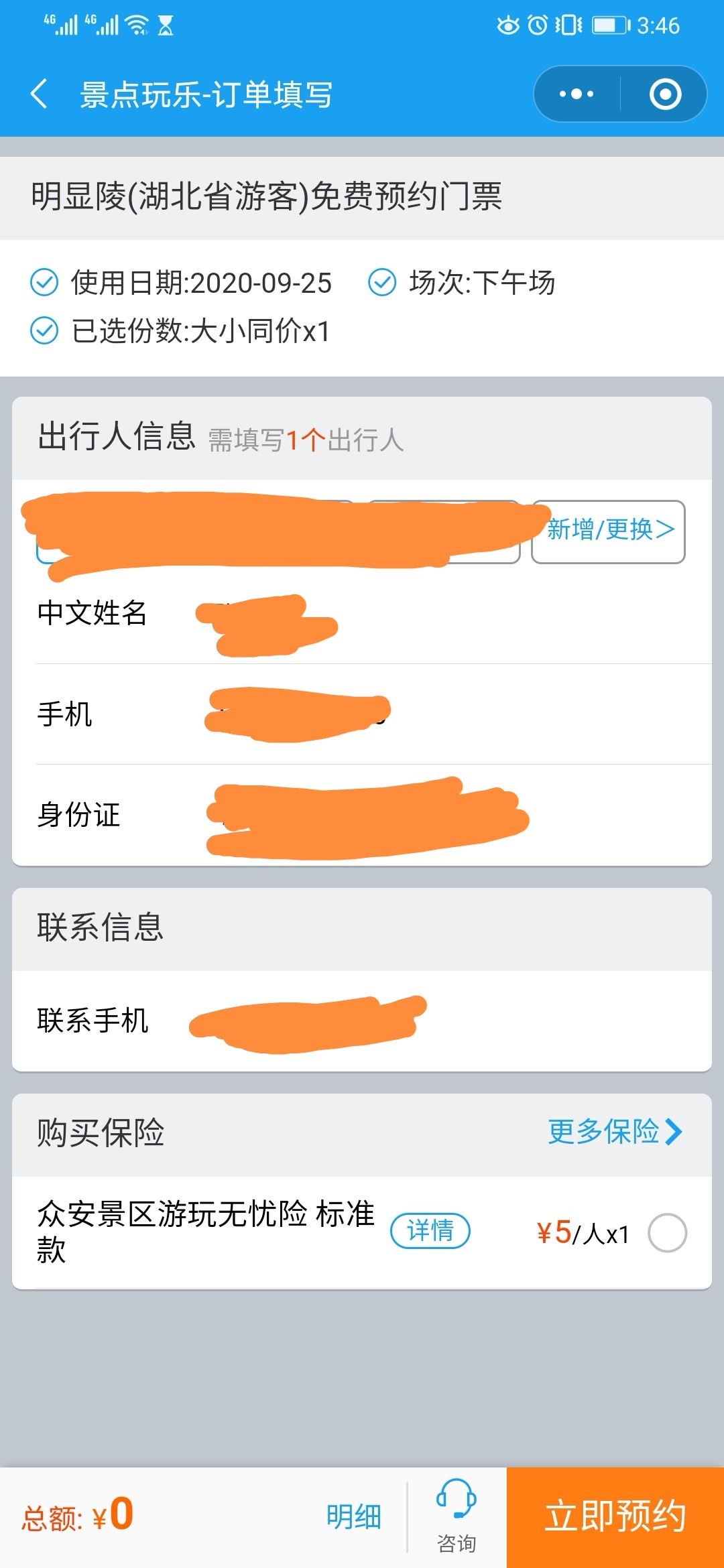Open 更多保险 options
Screen dimensions: 724x1568
pyautogui.click(x=614, y=1132)
